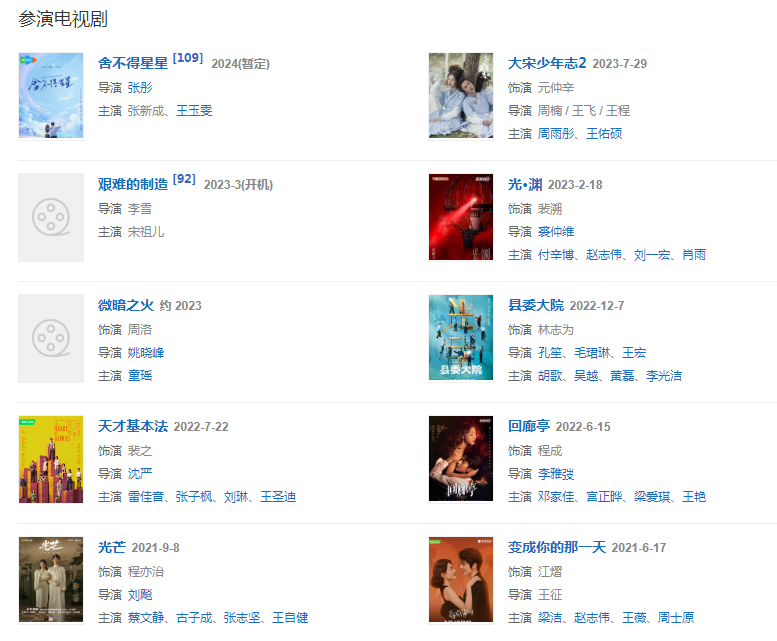Open the 大宋少年志2 title link

547,63
